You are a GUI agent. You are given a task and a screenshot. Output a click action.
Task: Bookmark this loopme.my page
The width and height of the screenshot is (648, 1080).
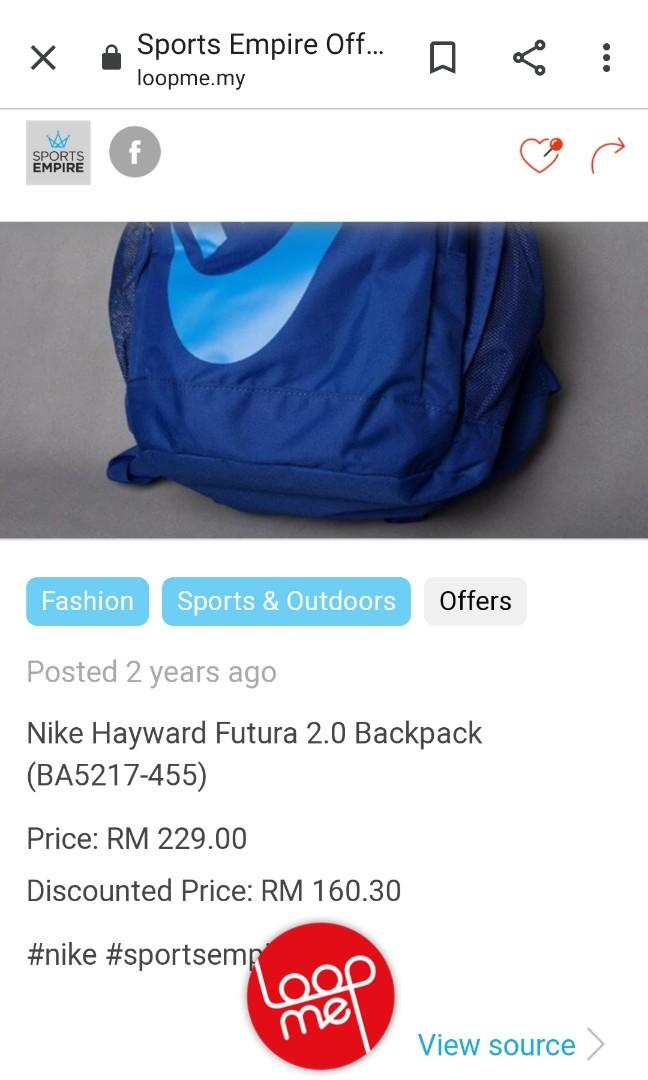[442, 58]
